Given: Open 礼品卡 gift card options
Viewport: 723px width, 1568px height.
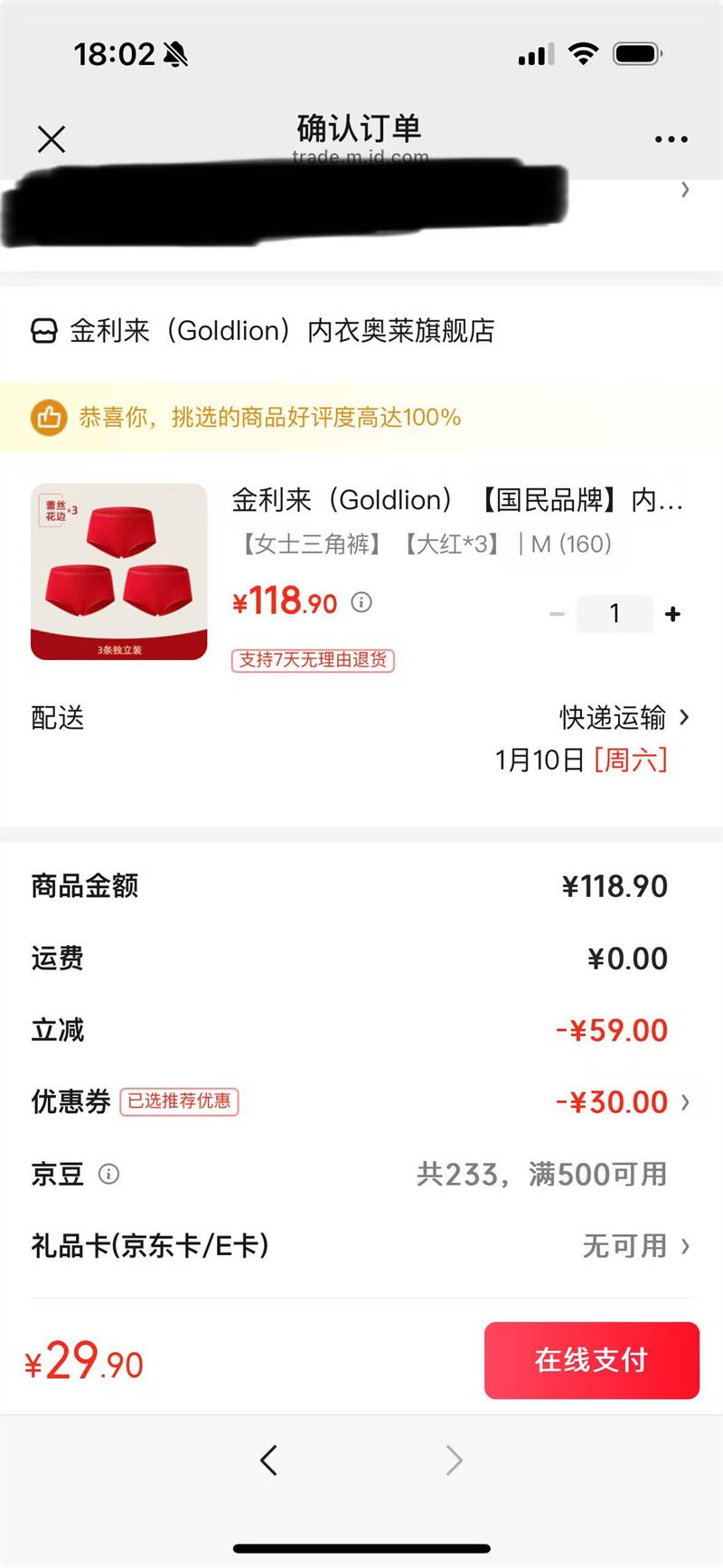Looking at the screenshot, I should 634,1246.
